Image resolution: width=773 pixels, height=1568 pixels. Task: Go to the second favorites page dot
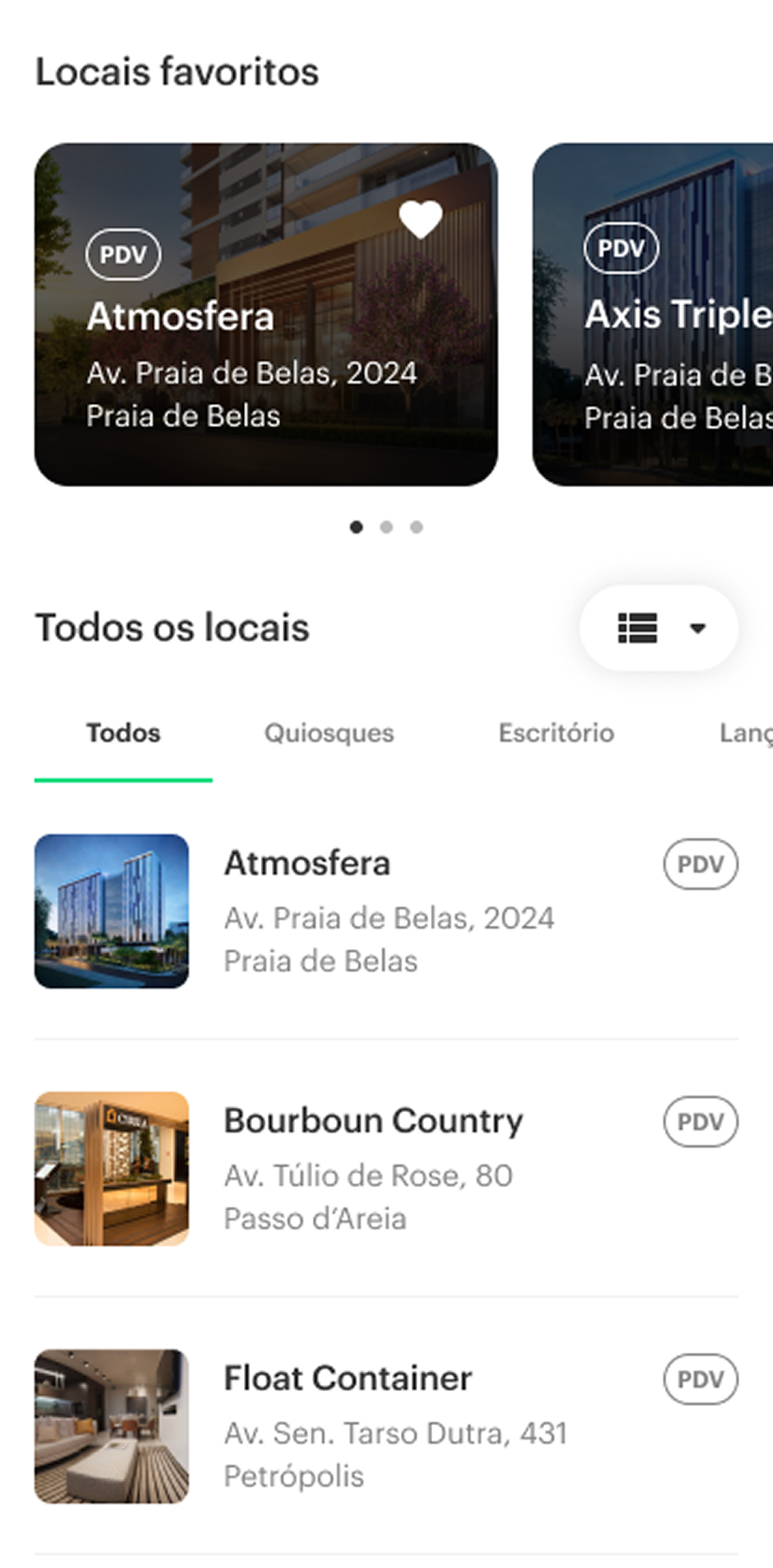tap(386, 527)
